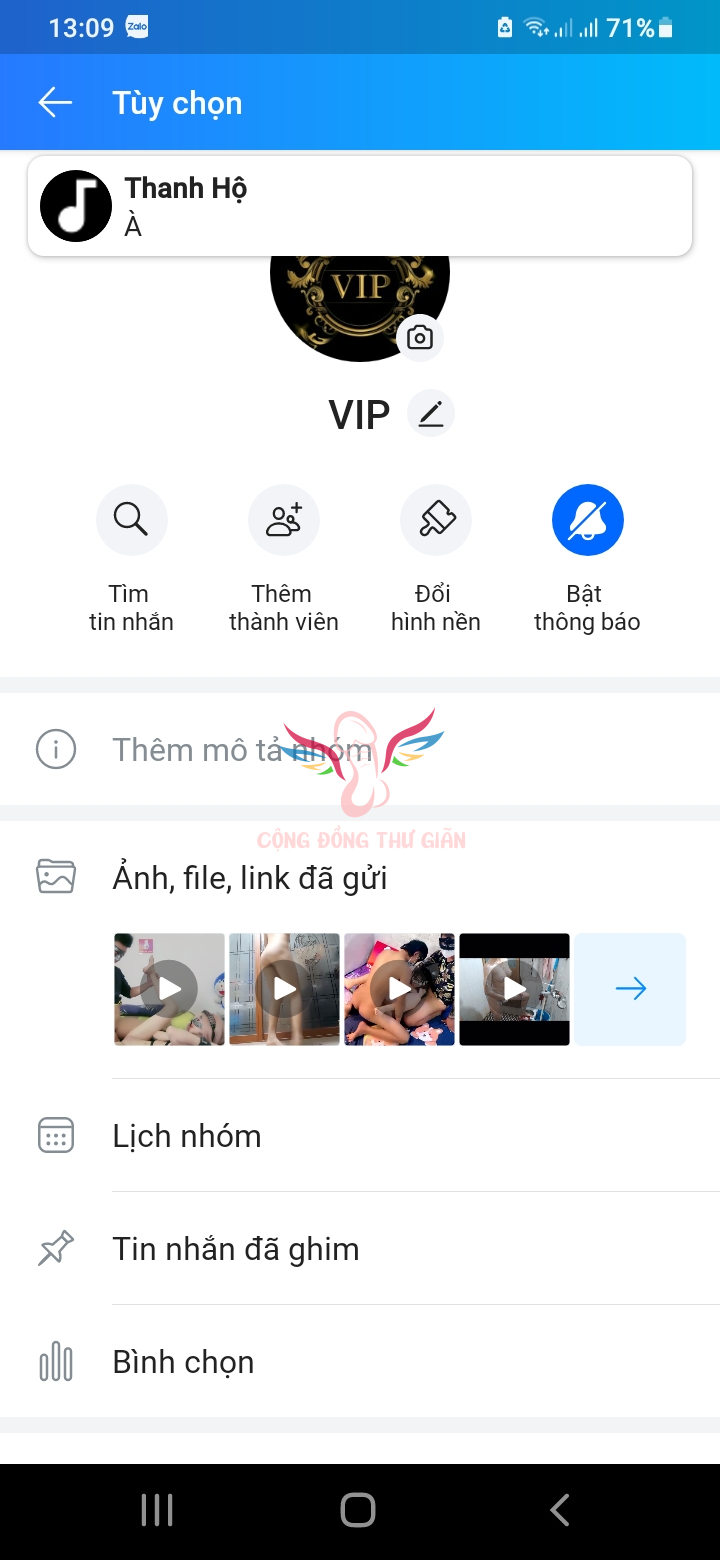Open the Tin nhắn đã ghim entry
The height and width of the screenshot is (1560, 720).
(235, 1248)
